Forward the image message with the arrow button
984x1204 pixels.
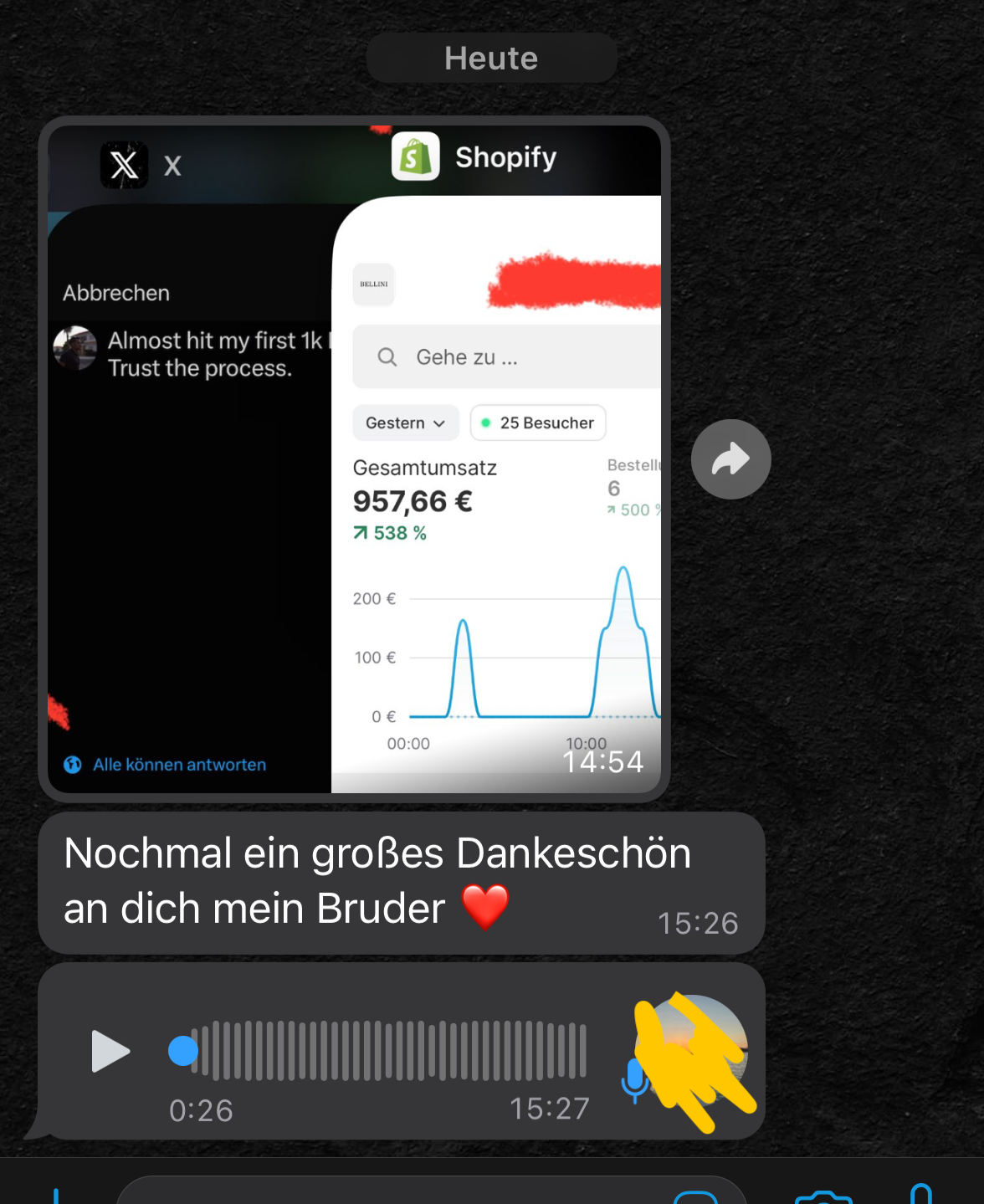730,459
